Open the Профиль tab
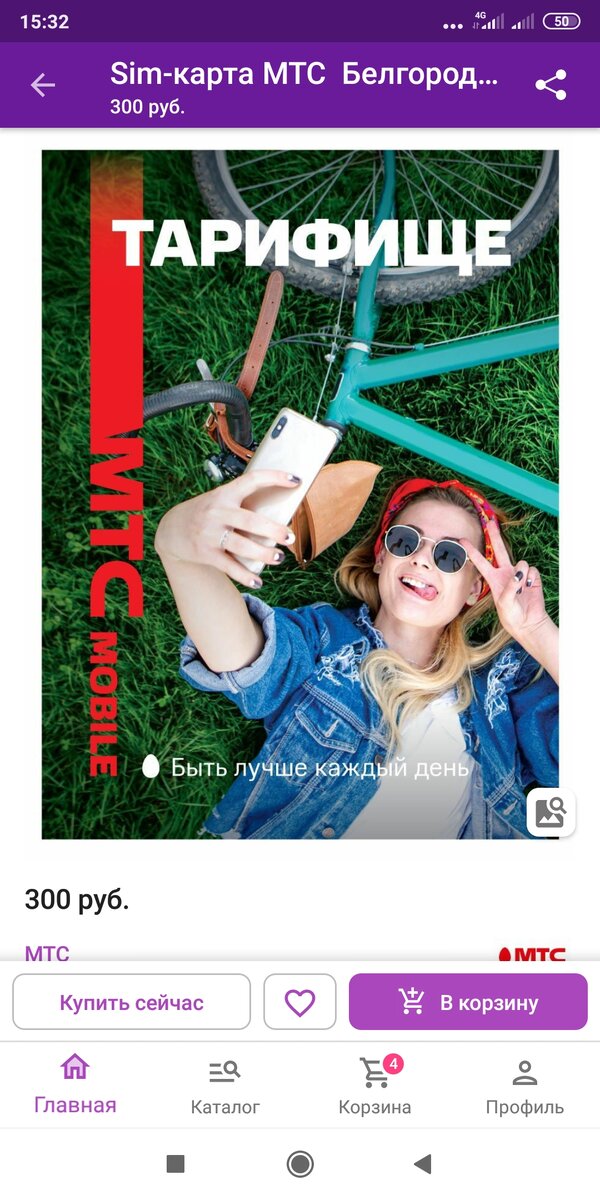This screenshot has height=1200, width=600. click(525, 1085)
